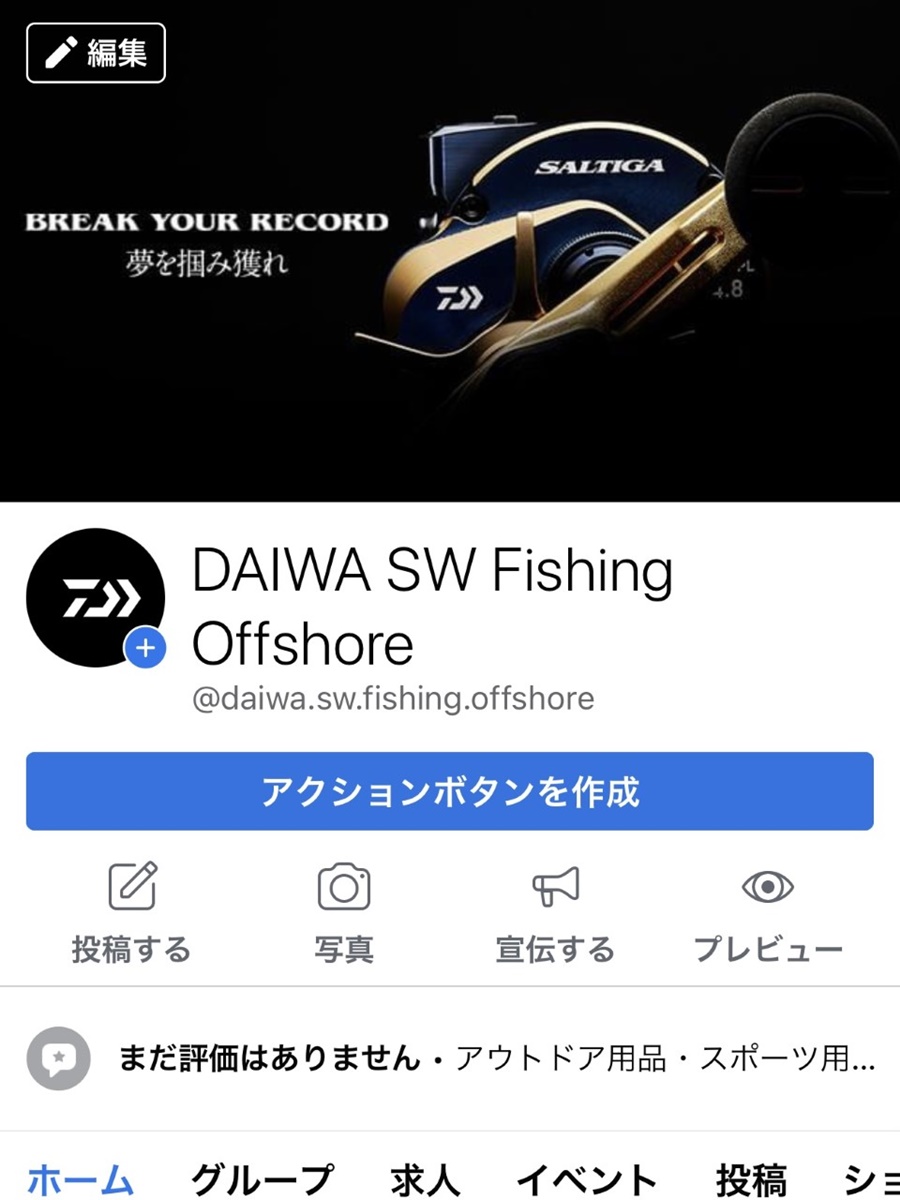Viewport: 900px width, 1200px height.
Task: Open the まだ評価はありません reviews row
Action: tap(450, 1059)
